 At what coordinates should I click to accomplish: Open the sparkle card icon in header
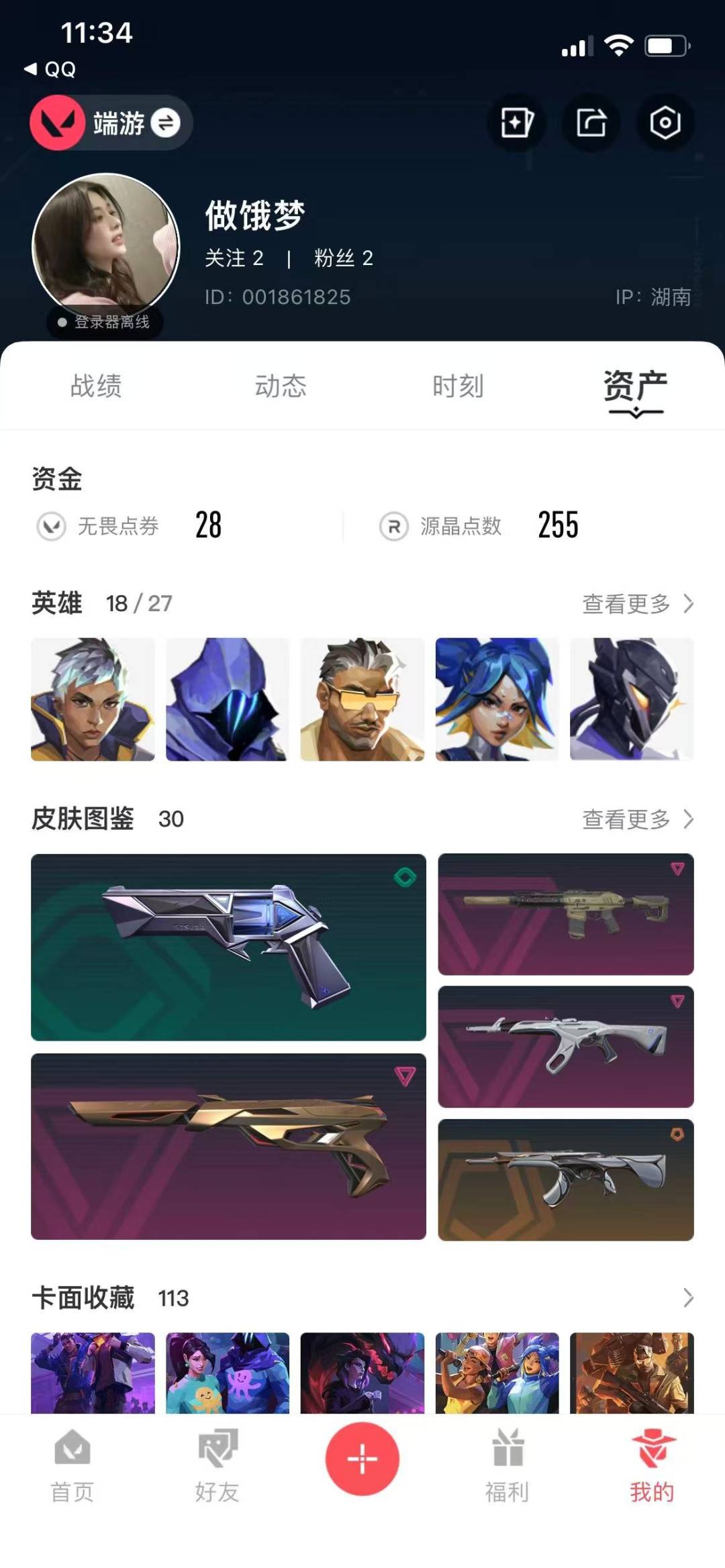click(517, 123)
